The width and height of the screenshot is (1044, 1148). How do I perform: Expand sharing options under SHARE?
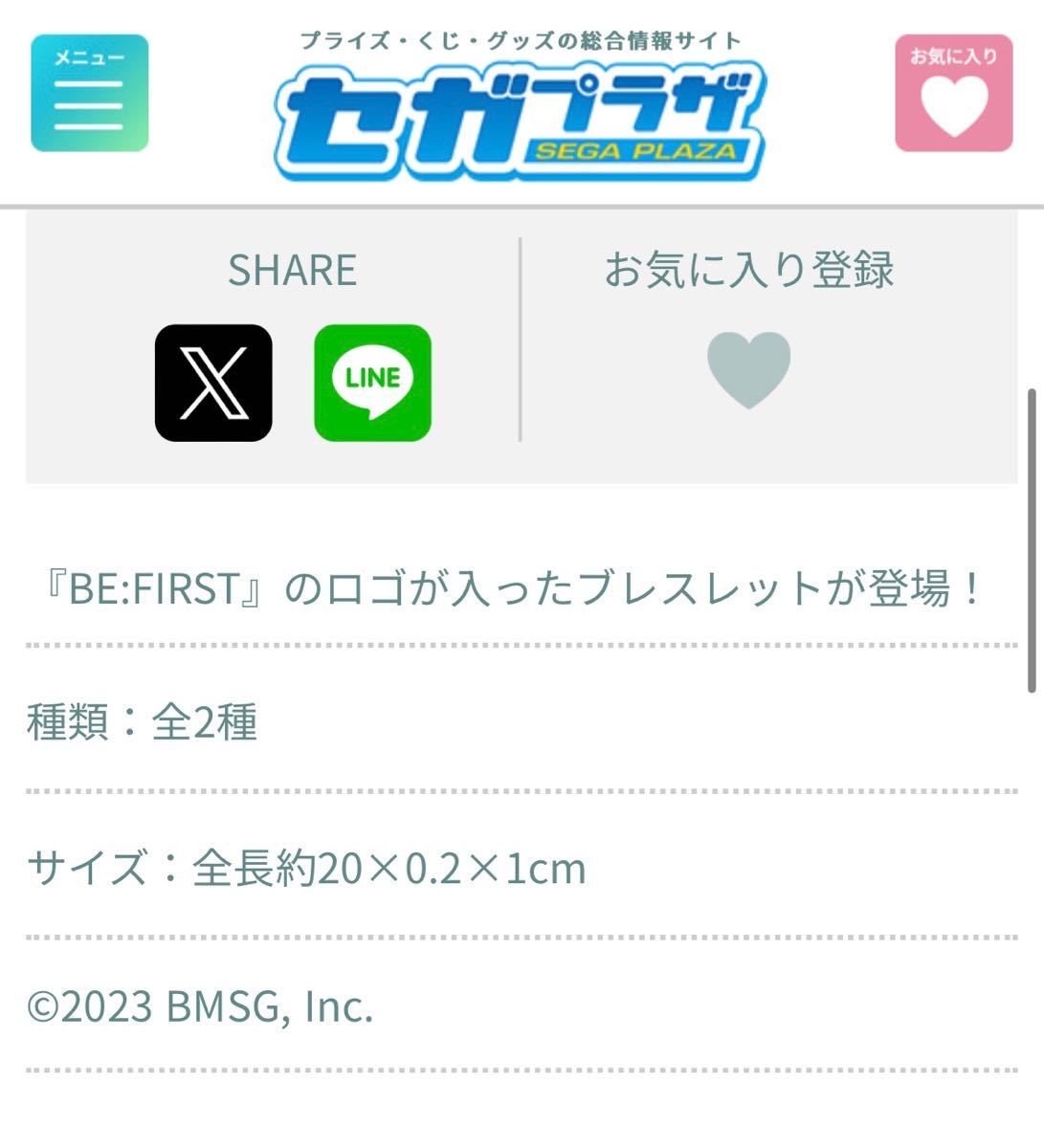[290, 269]
